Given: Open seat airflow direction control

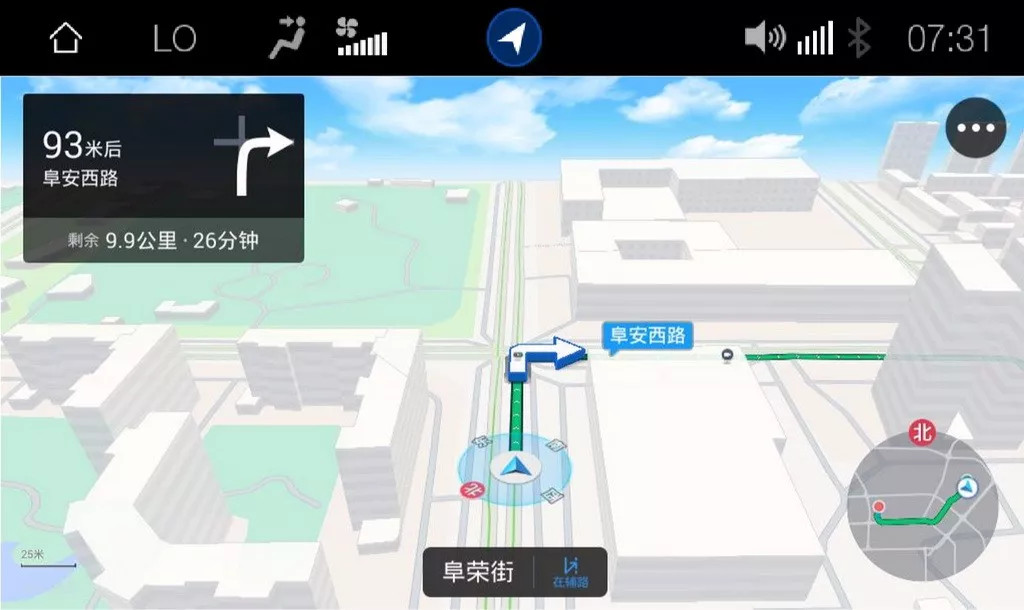Looking at the screenshot, I should (286, 38).
